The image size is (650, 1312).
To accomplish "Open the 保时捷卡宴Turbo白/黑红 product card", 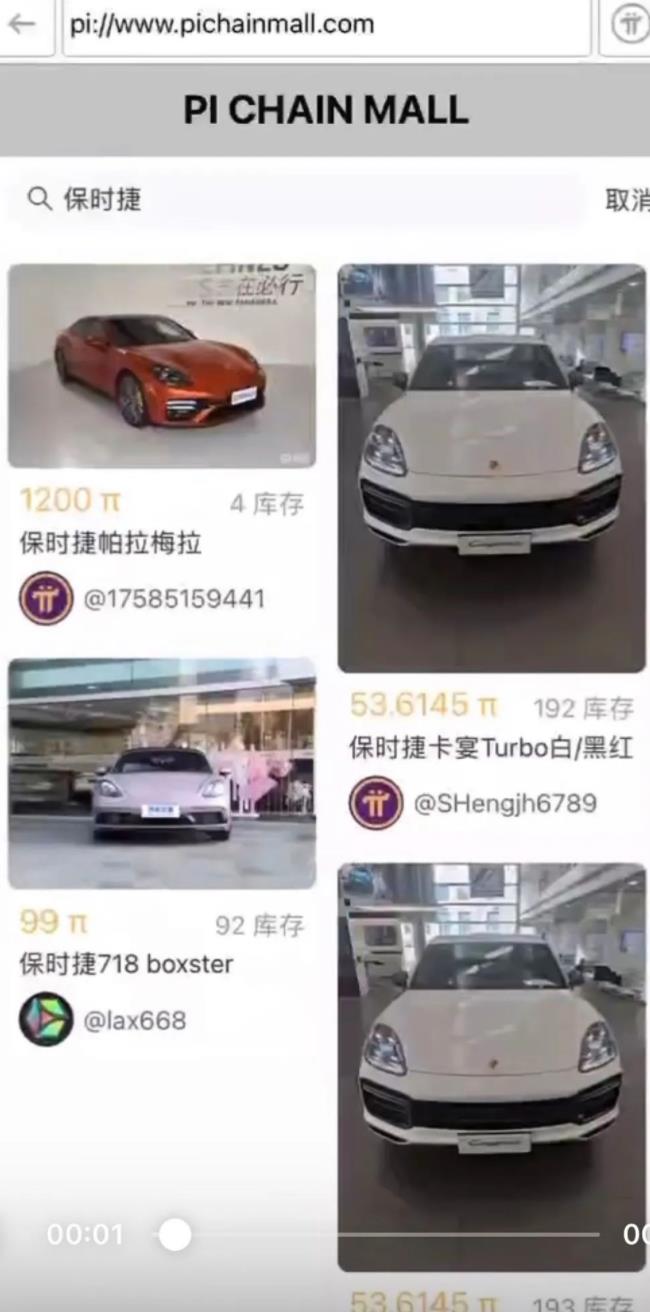I will click(491, 468).
